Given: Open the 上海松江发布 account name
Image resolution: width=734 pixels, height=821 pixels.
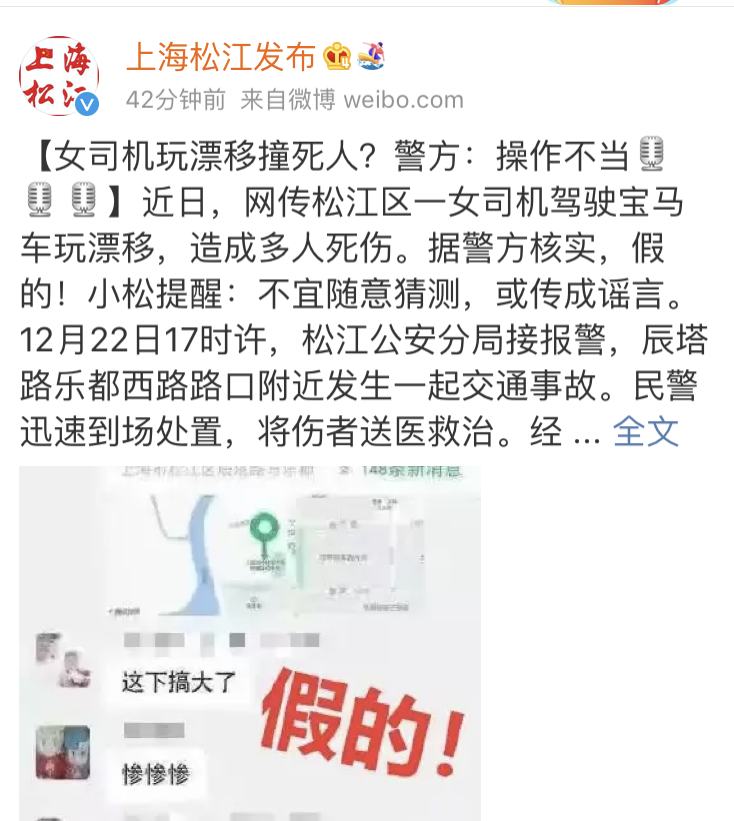Looking at the screenshot, I should pos(221,58).
